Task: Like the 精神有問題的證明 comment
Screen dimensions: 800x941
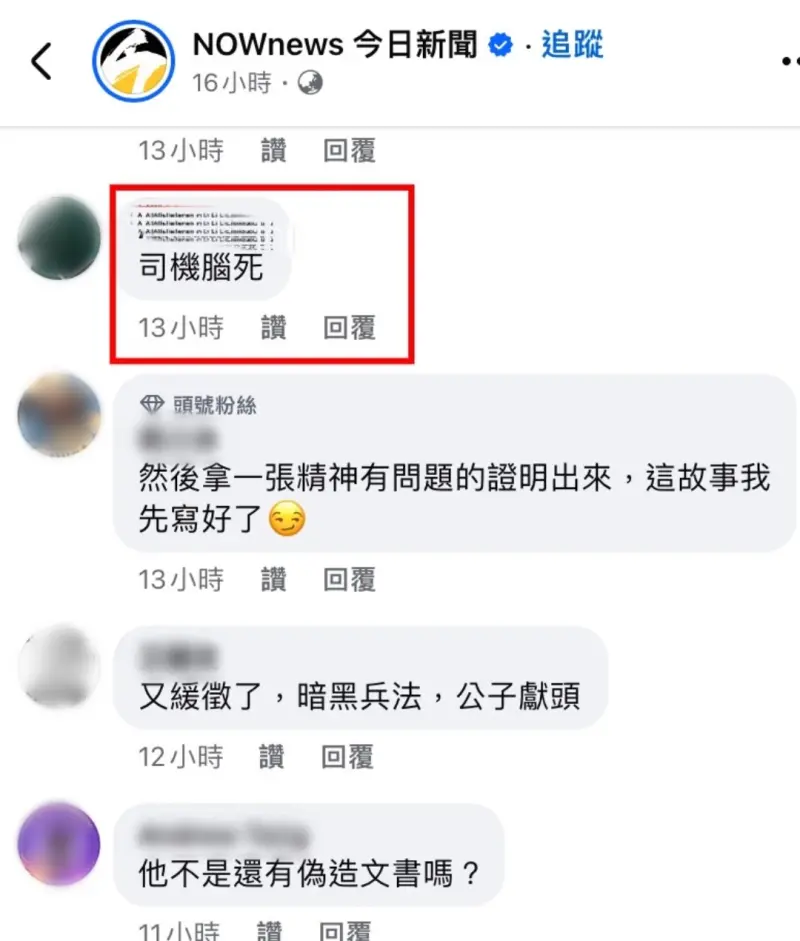Action: 273,578
